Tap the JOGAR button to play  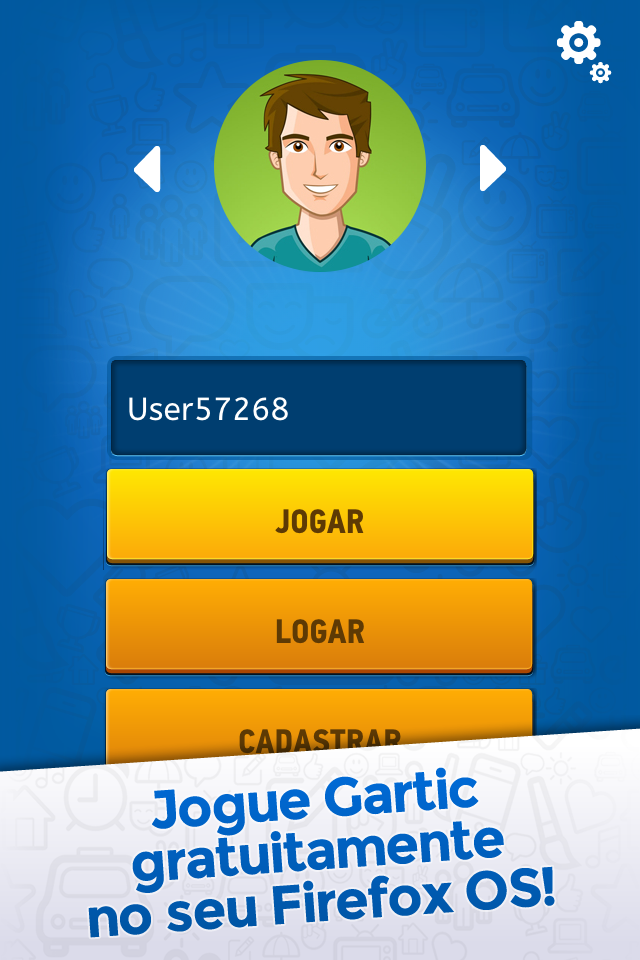320,516
